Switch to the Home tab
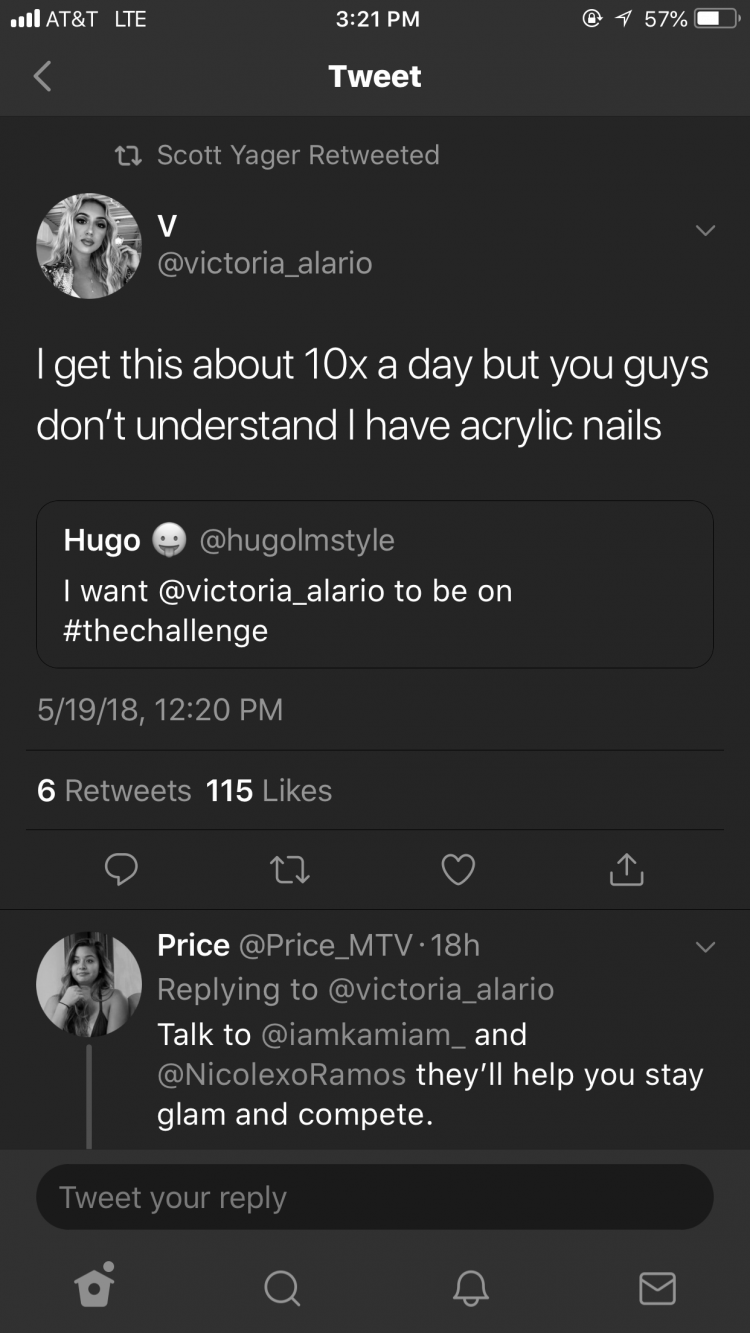 (x=94, y=1288)
